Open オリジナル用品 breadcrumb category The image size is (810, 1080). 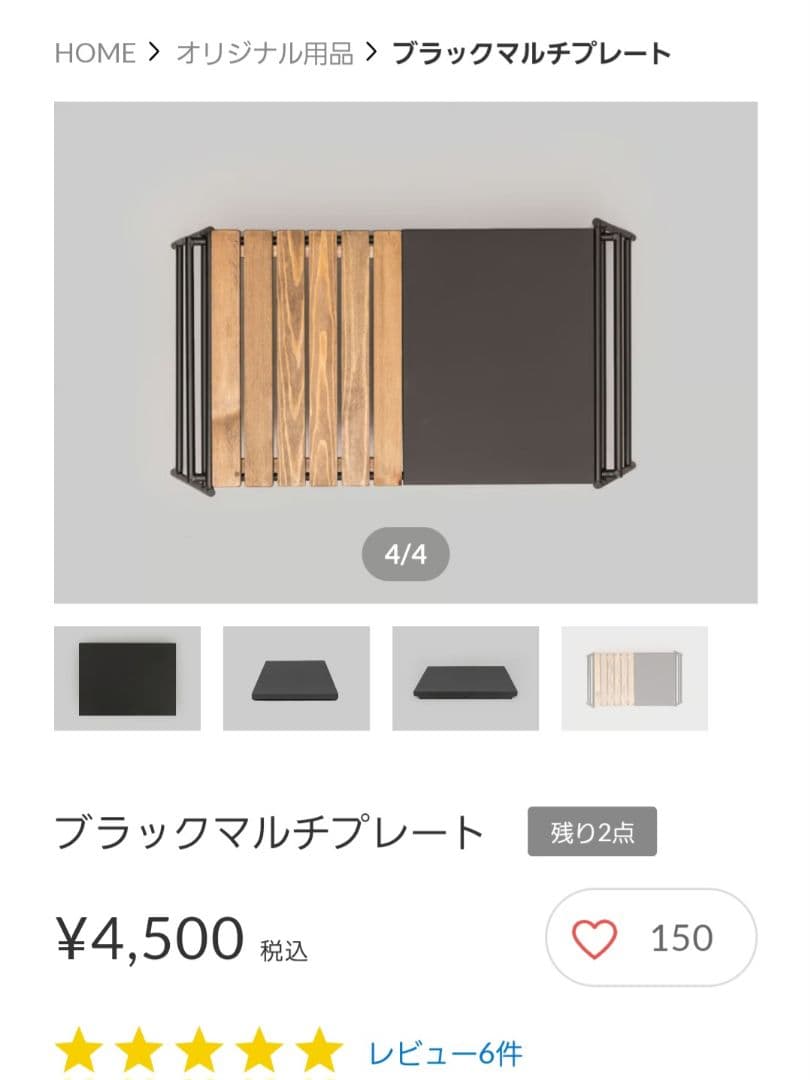click(264, 53)
